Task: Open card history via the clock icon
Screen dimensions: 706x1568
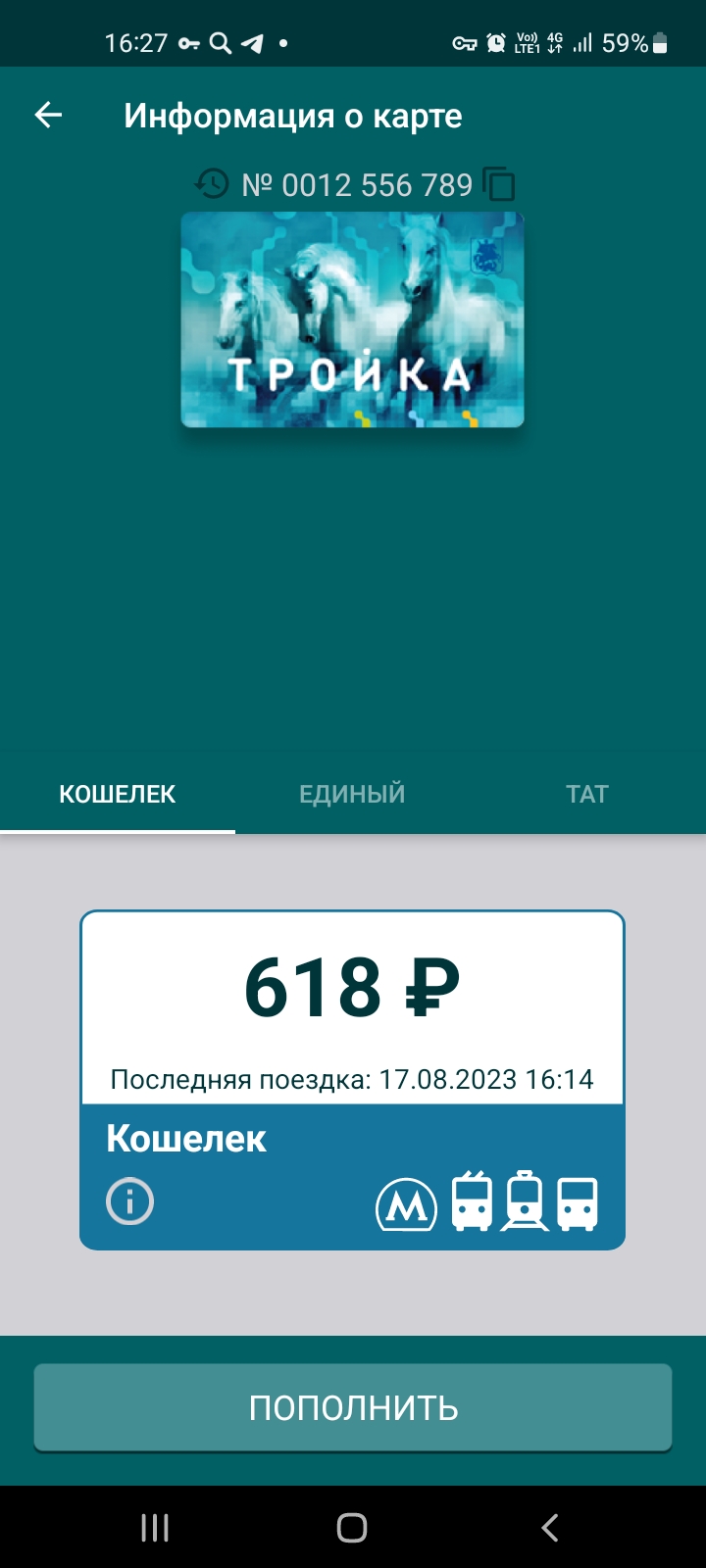Action: click(211, 184)
